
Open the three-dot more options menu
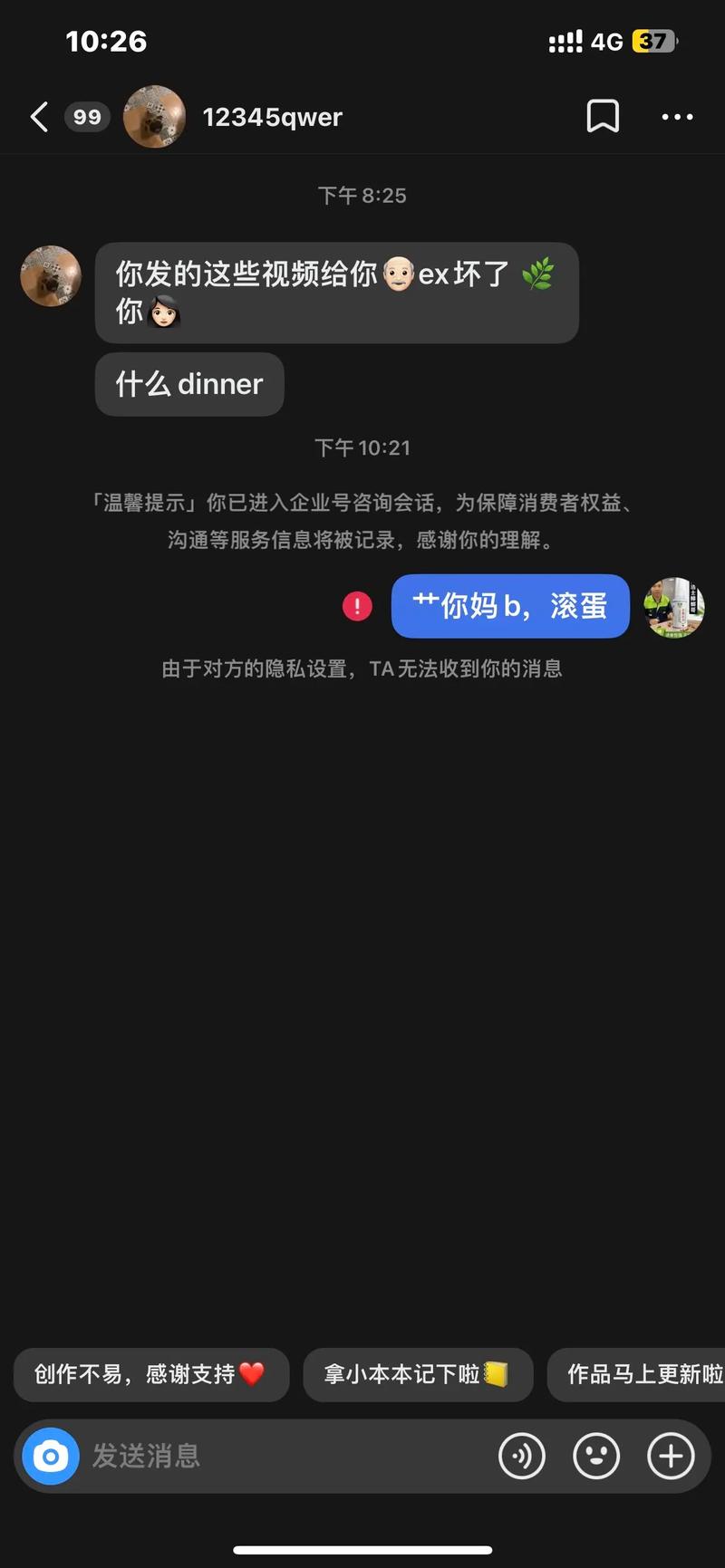tap(677, 116)
